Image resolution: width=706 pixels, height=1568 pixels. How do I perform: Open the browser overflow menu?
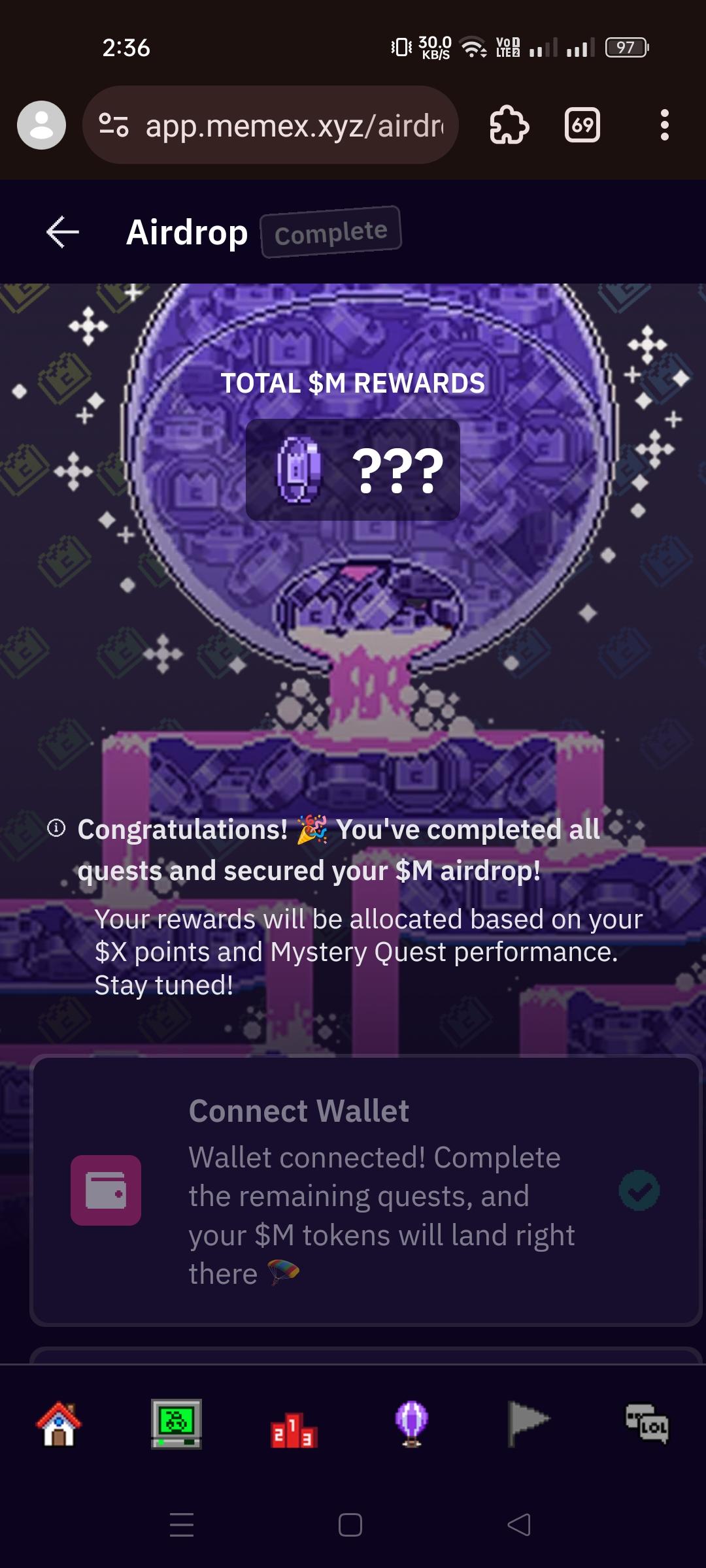[x=664, y=125]
